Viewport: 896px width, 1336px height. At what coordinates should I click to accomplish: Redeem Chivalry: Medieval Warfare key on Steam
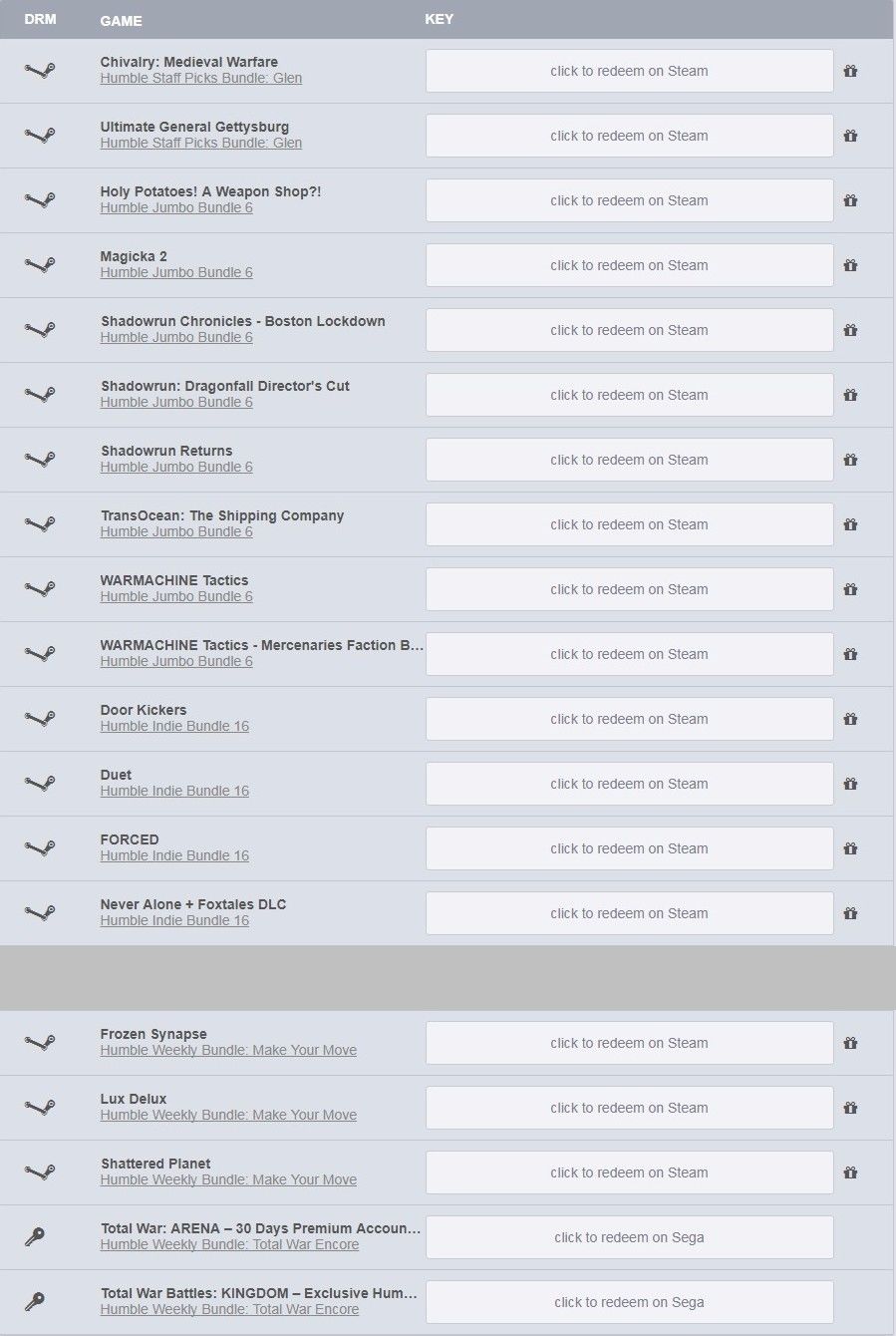(x=629, y=71)
